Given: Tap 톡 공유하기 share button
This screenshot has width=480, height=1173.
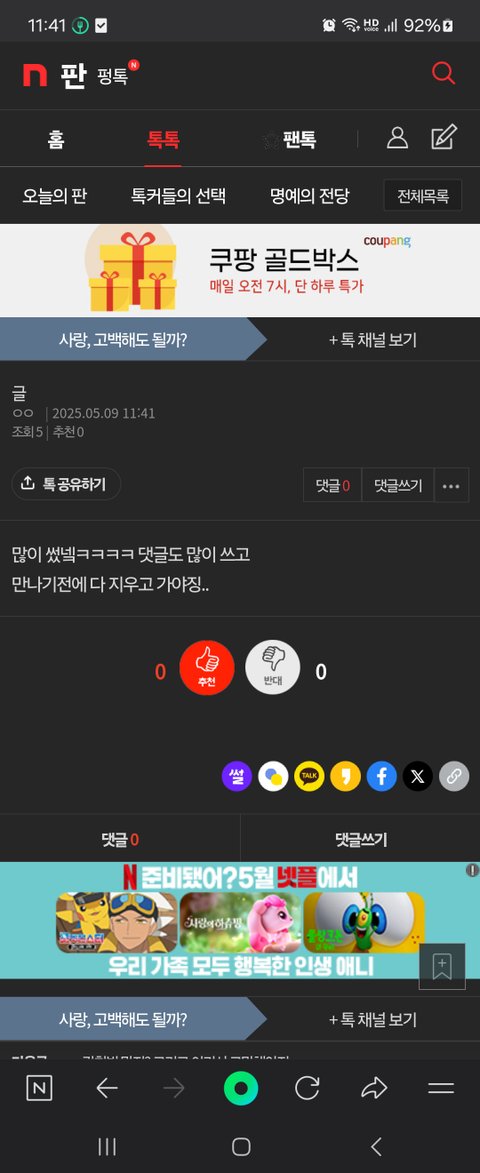Looking at the screenshot, I should [66, 484].
